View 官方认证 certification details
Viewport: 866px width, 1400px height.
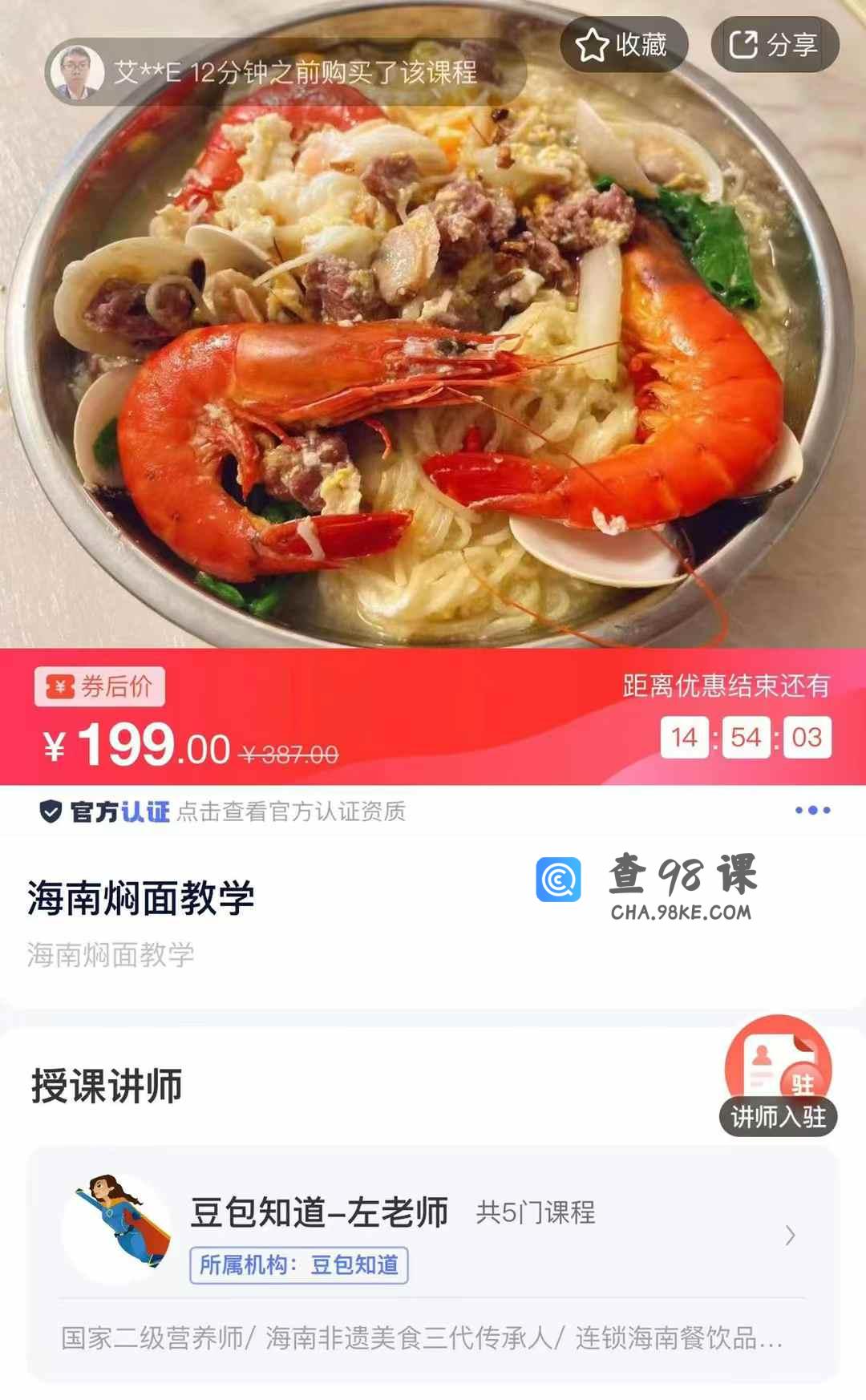[x=223, y=811]
